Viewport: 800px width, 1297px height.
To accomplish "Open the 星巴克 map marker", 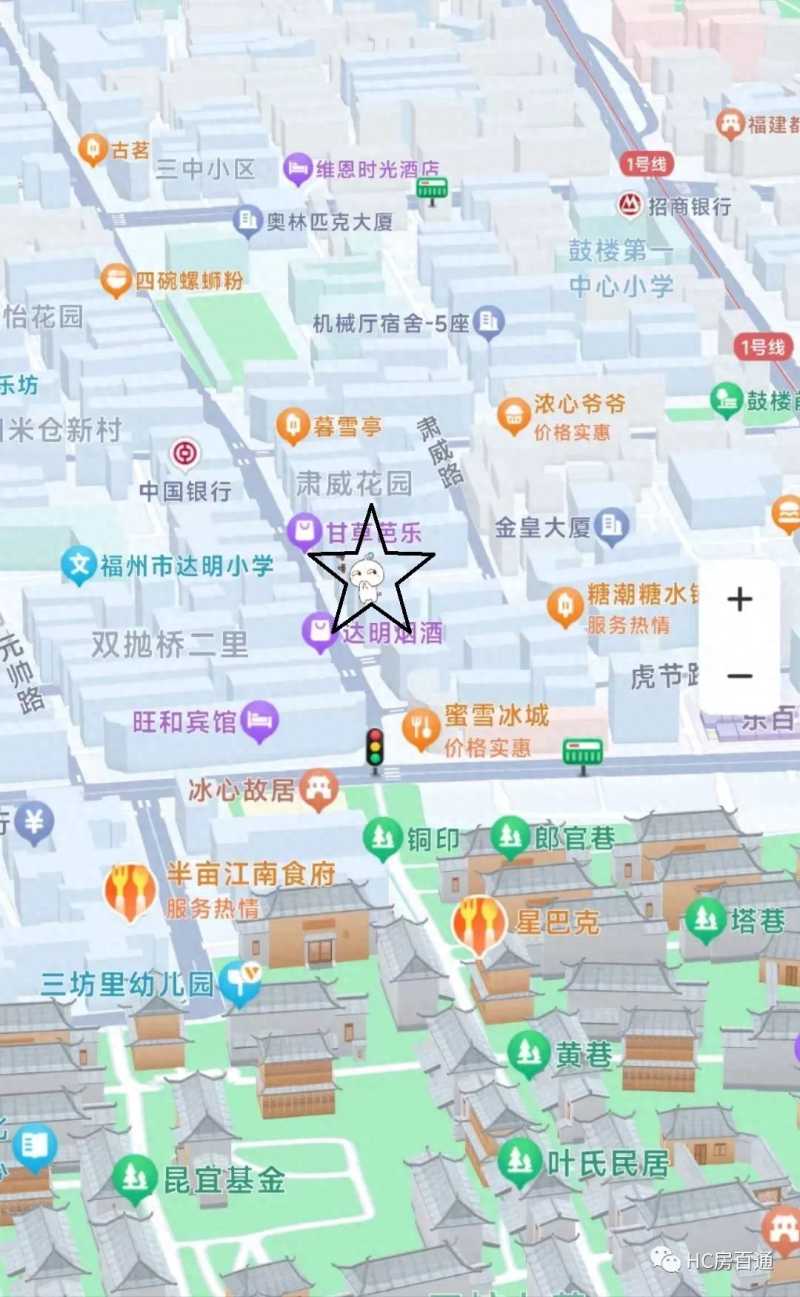I will (x=479, y=922).
